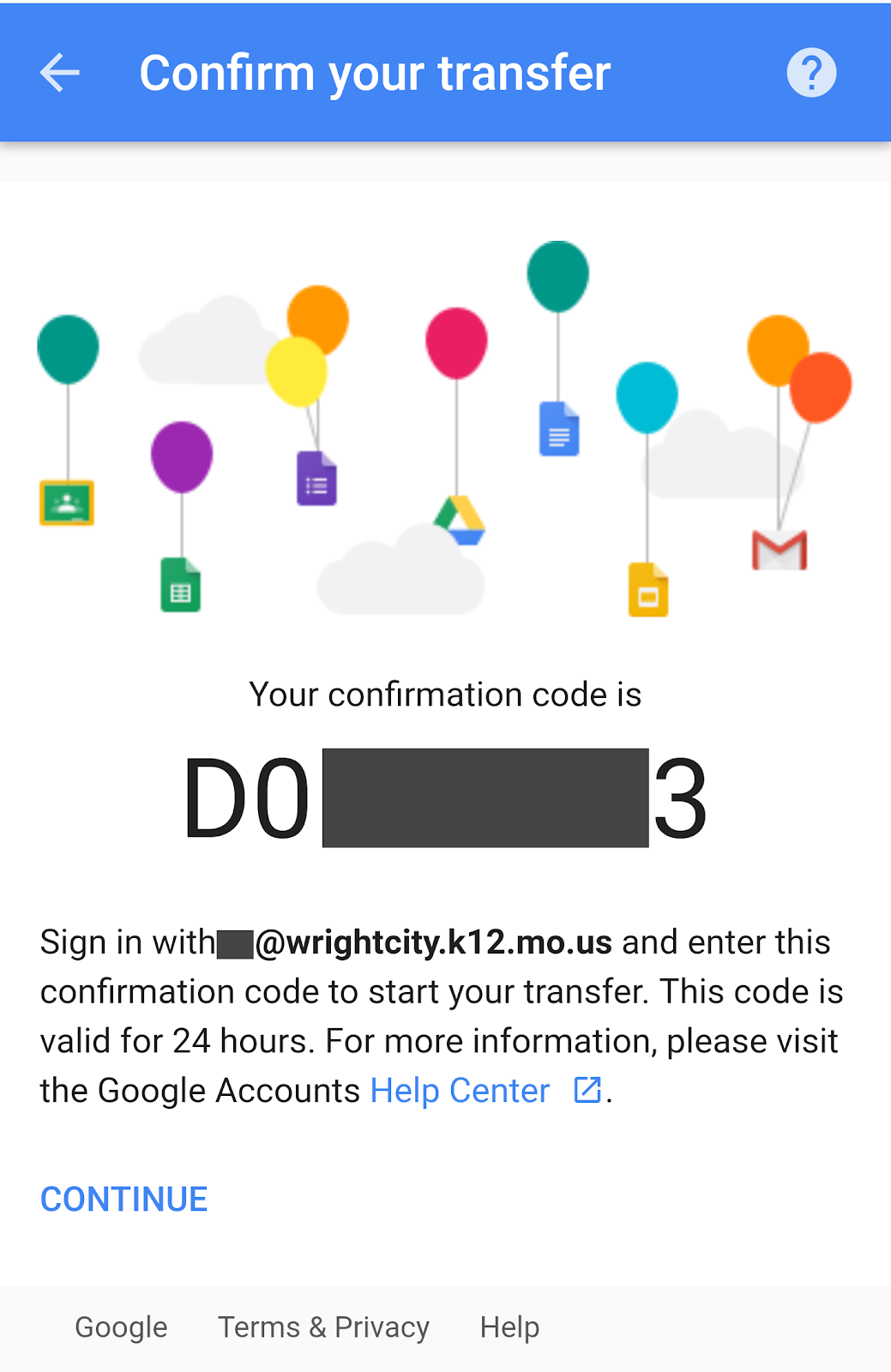Screen dimensions: 891x1372
Task: Open Terms & Privacy in the footer
Action: (x=323, y=1327)
